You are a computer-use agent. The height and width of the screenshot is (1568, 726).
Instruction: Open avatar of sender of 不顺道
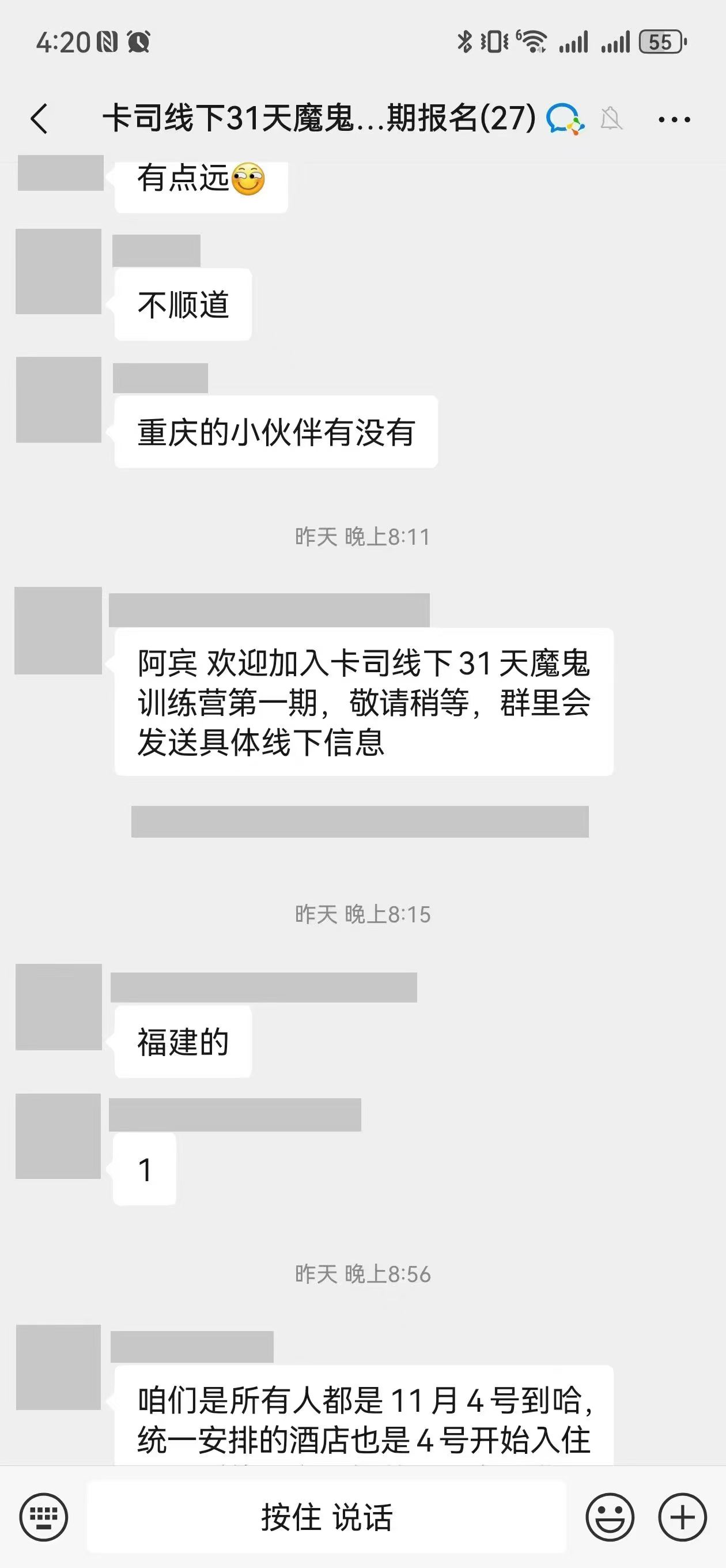[58, 272]
